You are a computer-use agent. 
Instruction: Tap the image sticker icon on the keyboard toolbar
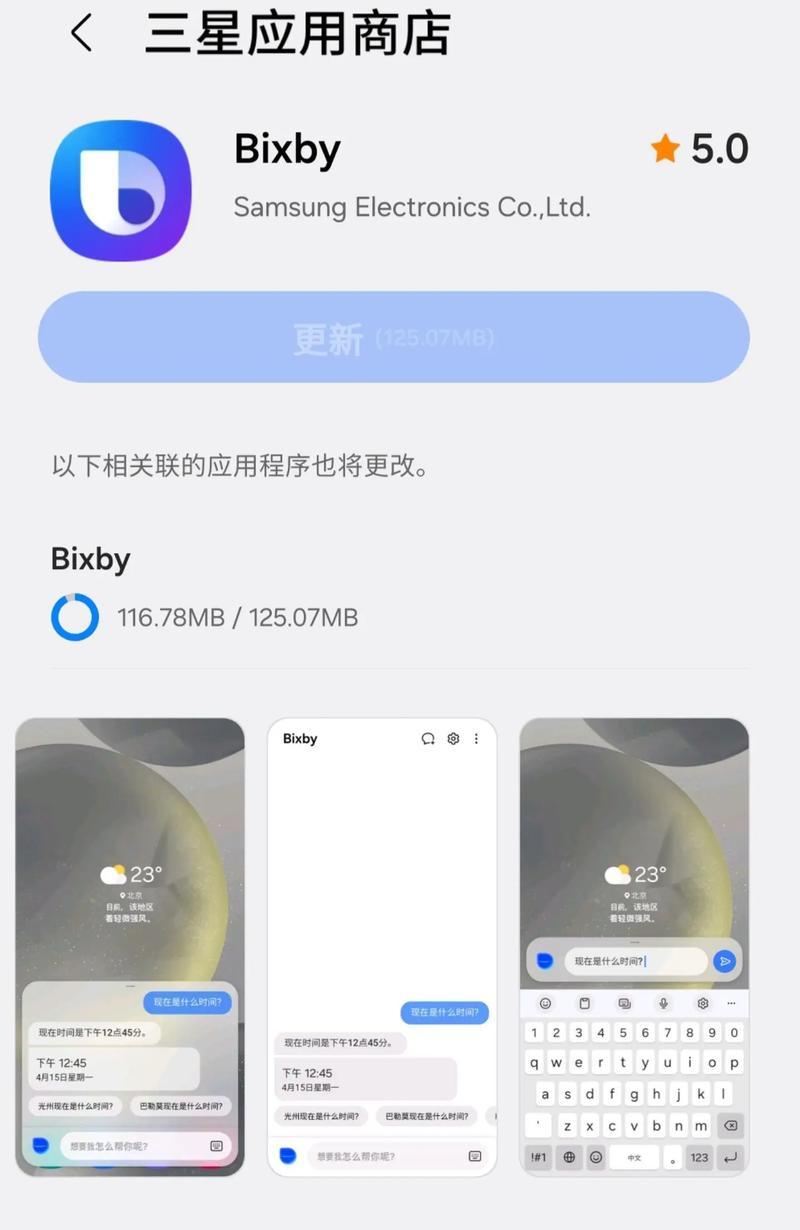[x=625, y=1003]
